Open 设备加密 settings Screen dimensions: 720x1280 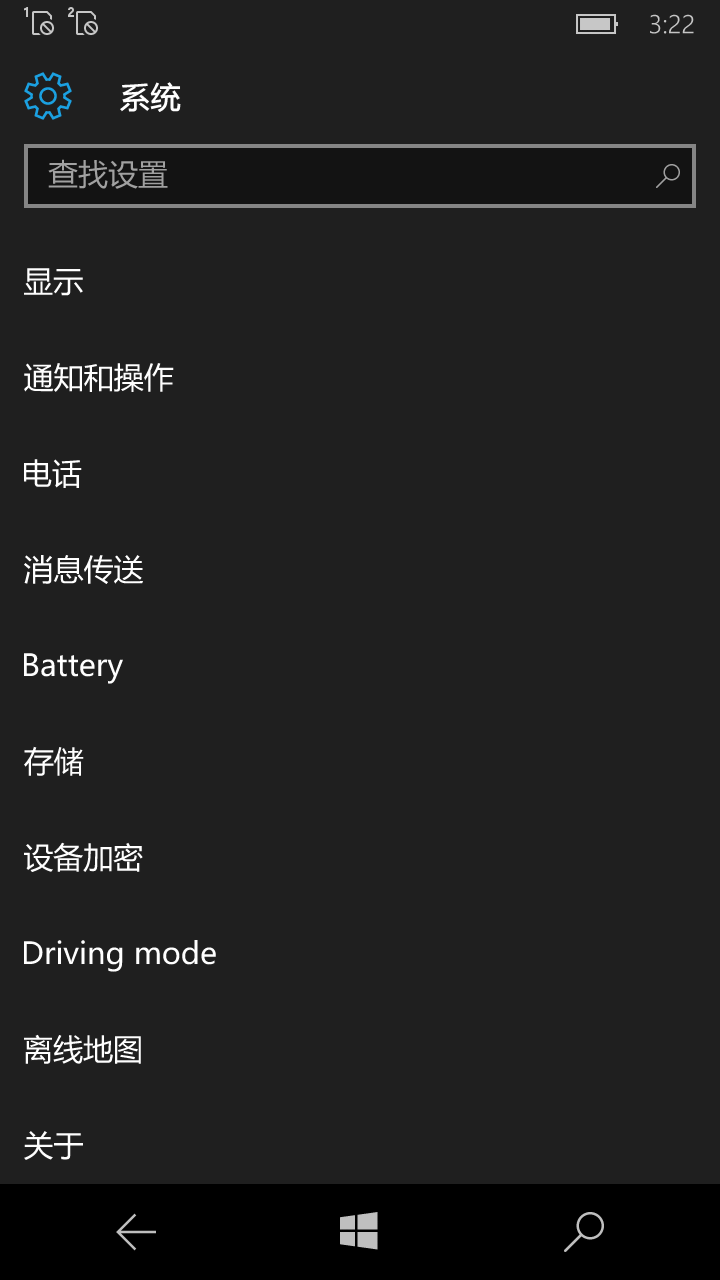click(360, 858)
